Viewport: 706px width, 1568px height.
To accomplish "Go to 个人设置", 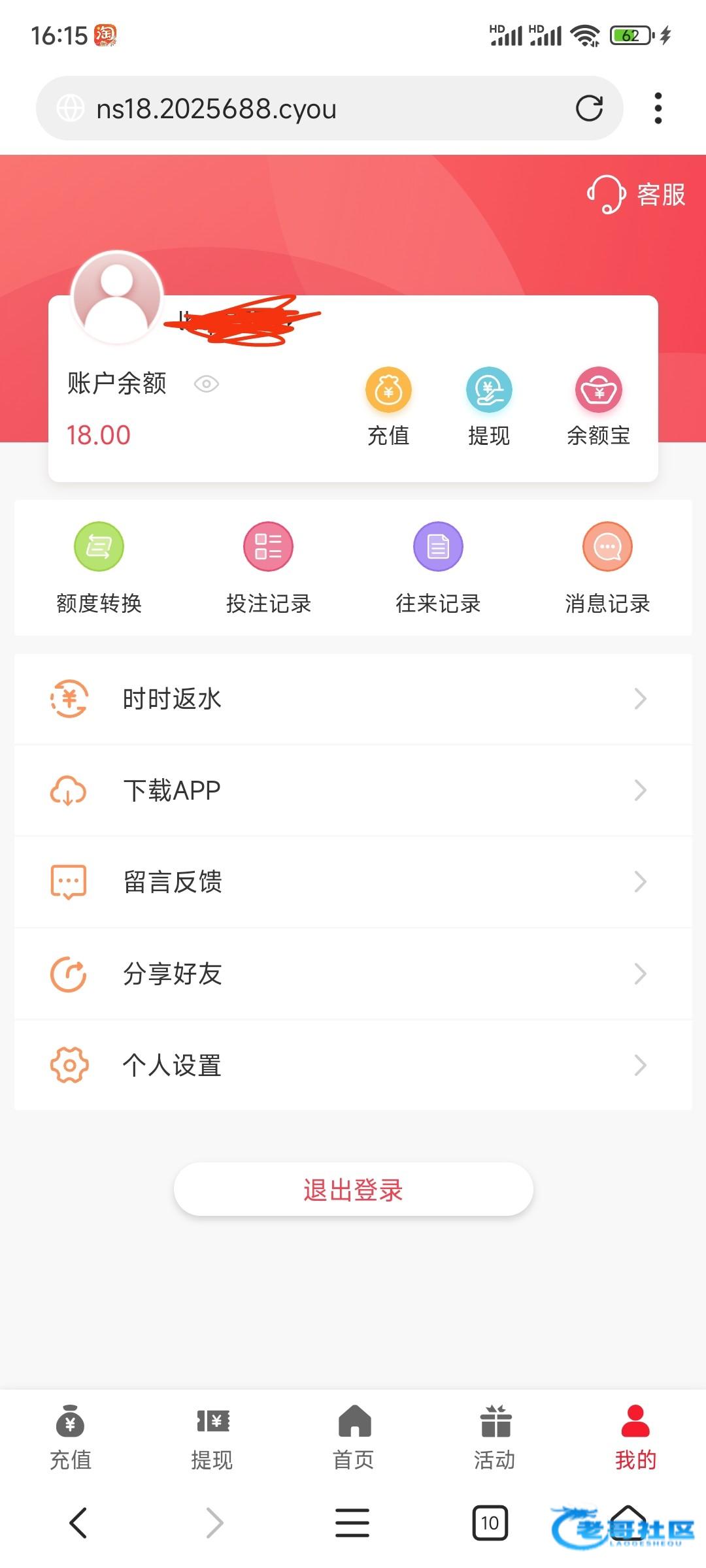I will 353,1066.
